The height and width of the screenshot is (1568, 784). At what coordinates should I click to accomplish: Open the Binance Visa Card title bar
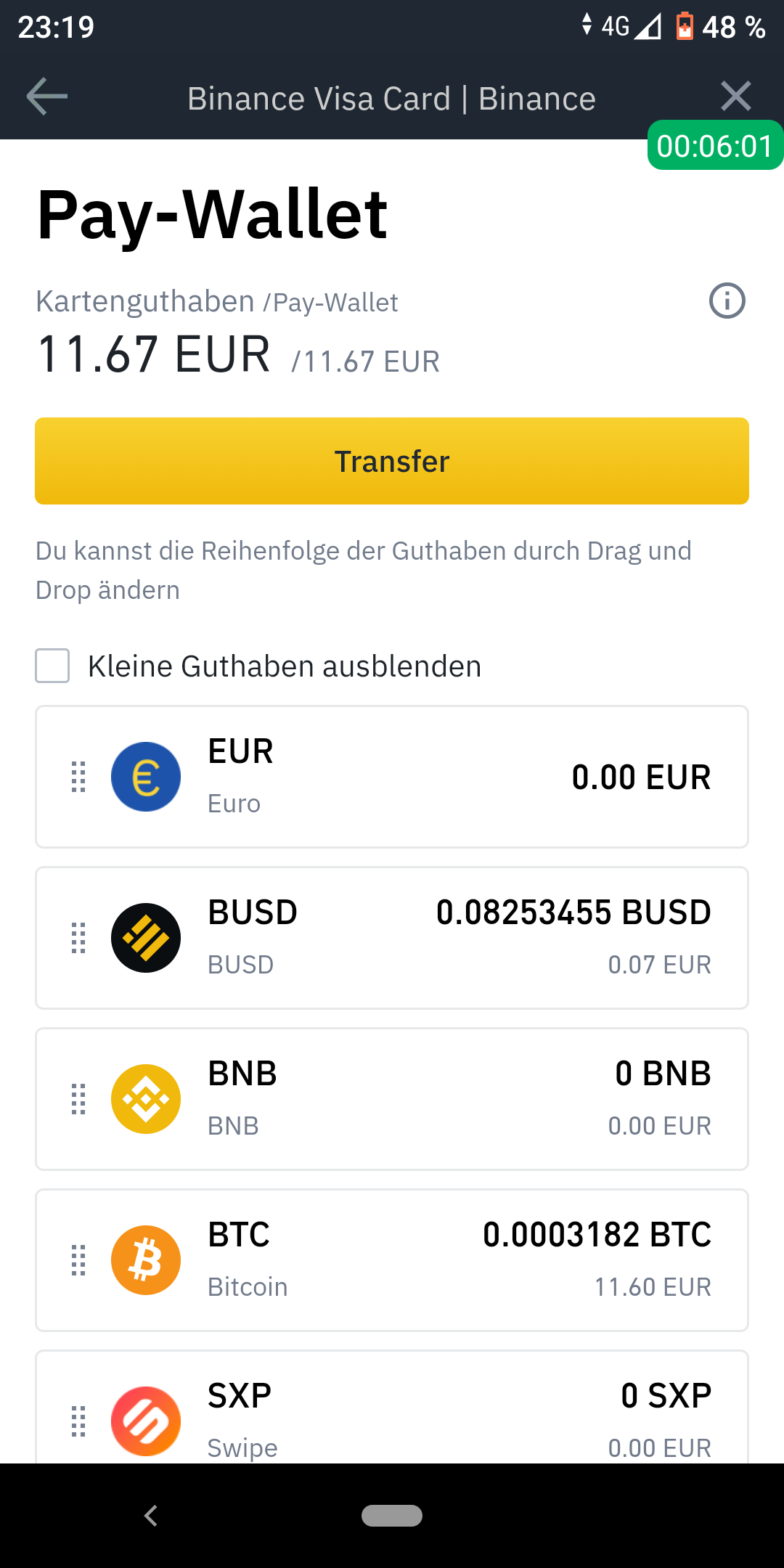[x=392, y=97]
